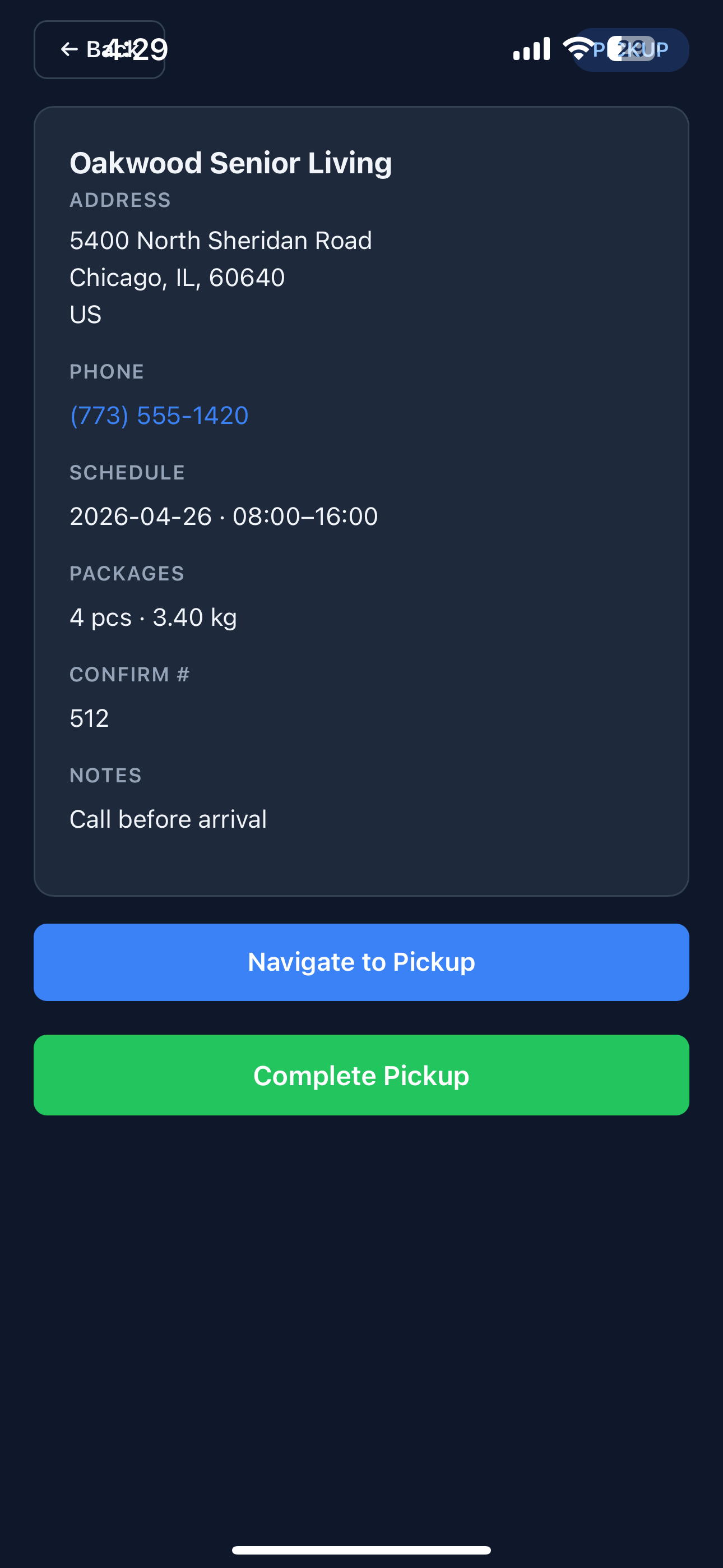Mark the pickup as complete
723x1568 pixels.
coord(361,1075)
